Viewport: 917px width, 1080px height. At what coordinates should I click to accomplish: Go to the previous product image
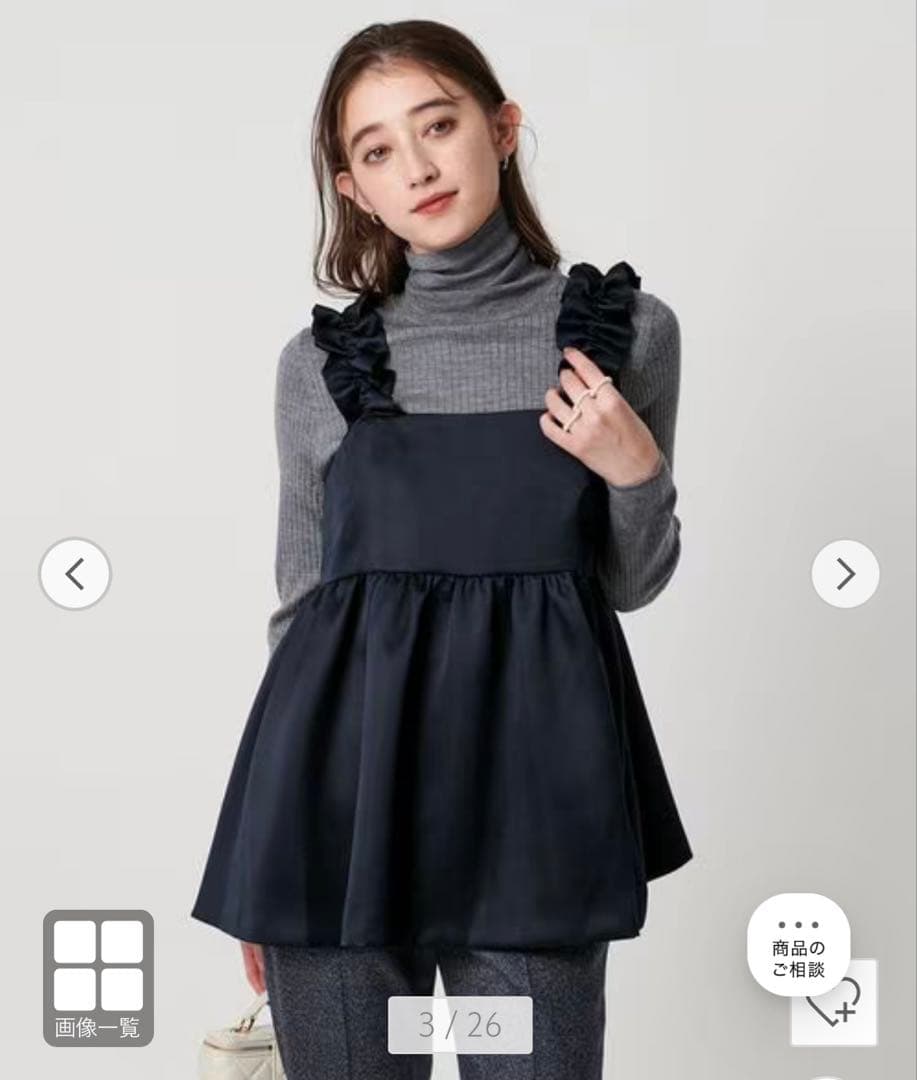tap(75, 574)
